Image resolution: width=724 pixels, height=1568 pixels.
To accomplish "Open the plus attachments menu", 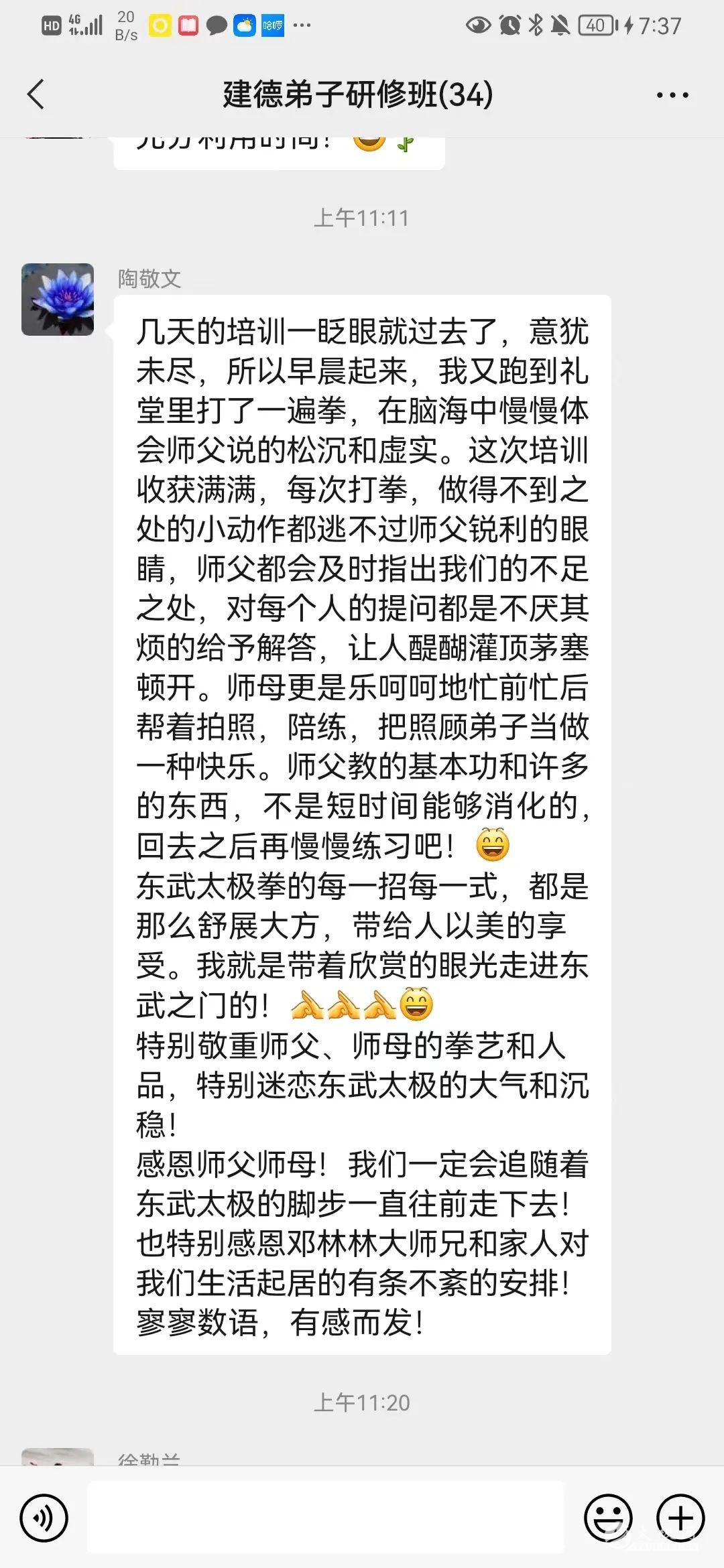I will pyautogui.click(x=680, y=1518).
